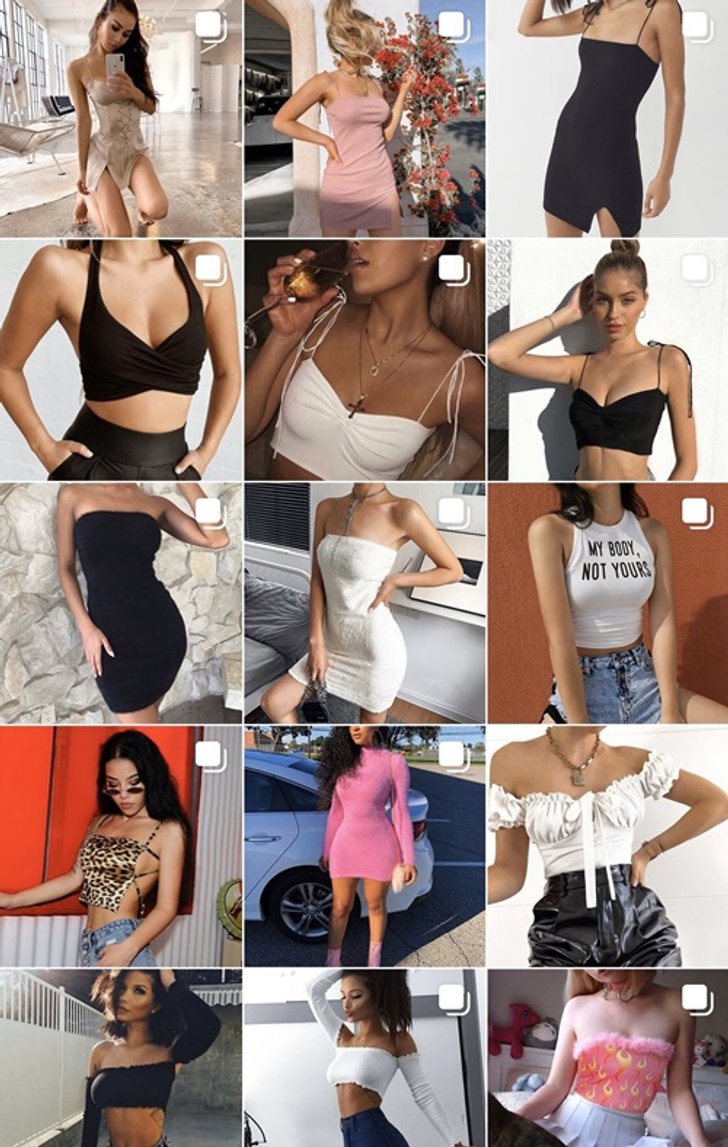Image resolution: width=728 pixels, height=1147 pixels.
Task: Open the black tie-strap crop top post
Action: [x=607, y=360]
